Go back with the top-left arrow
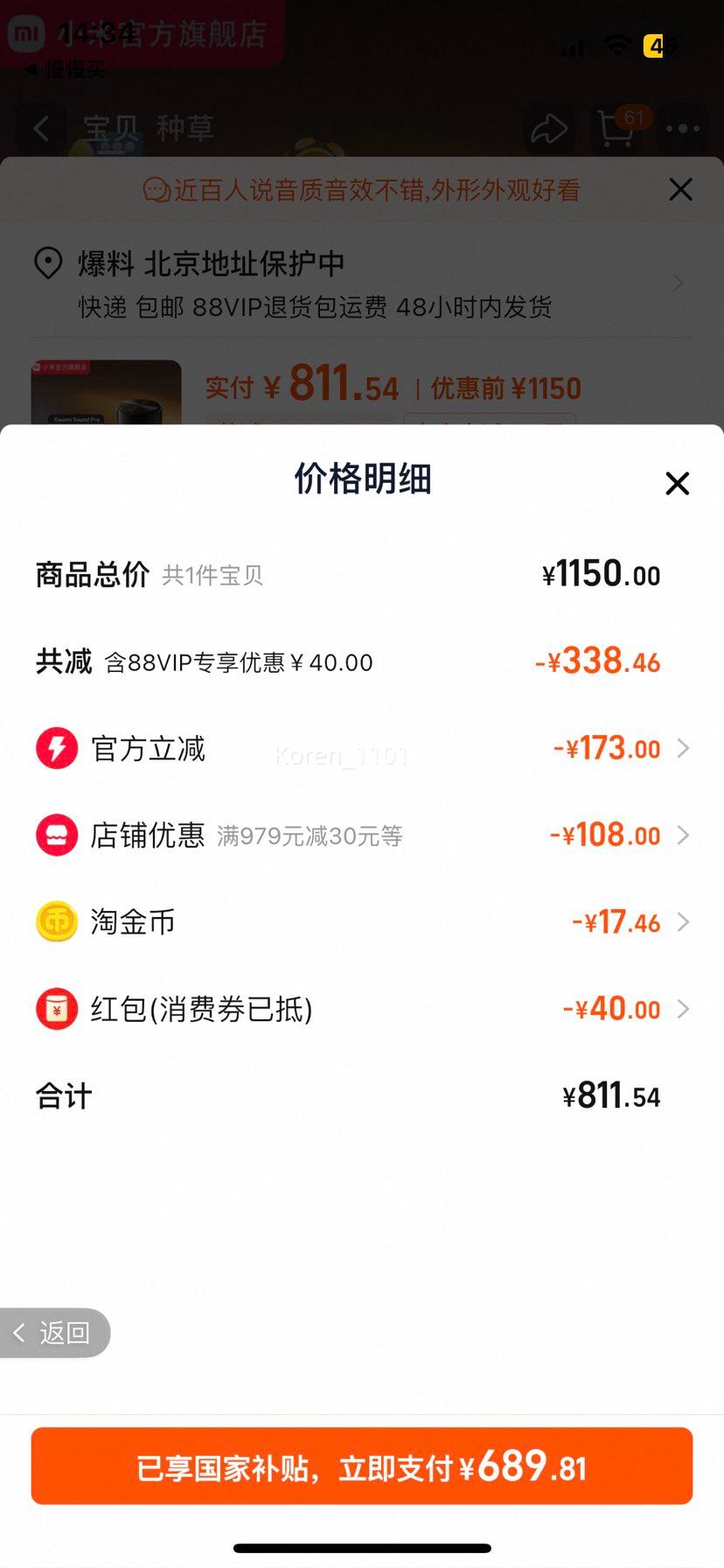 (x=41, y=129)
